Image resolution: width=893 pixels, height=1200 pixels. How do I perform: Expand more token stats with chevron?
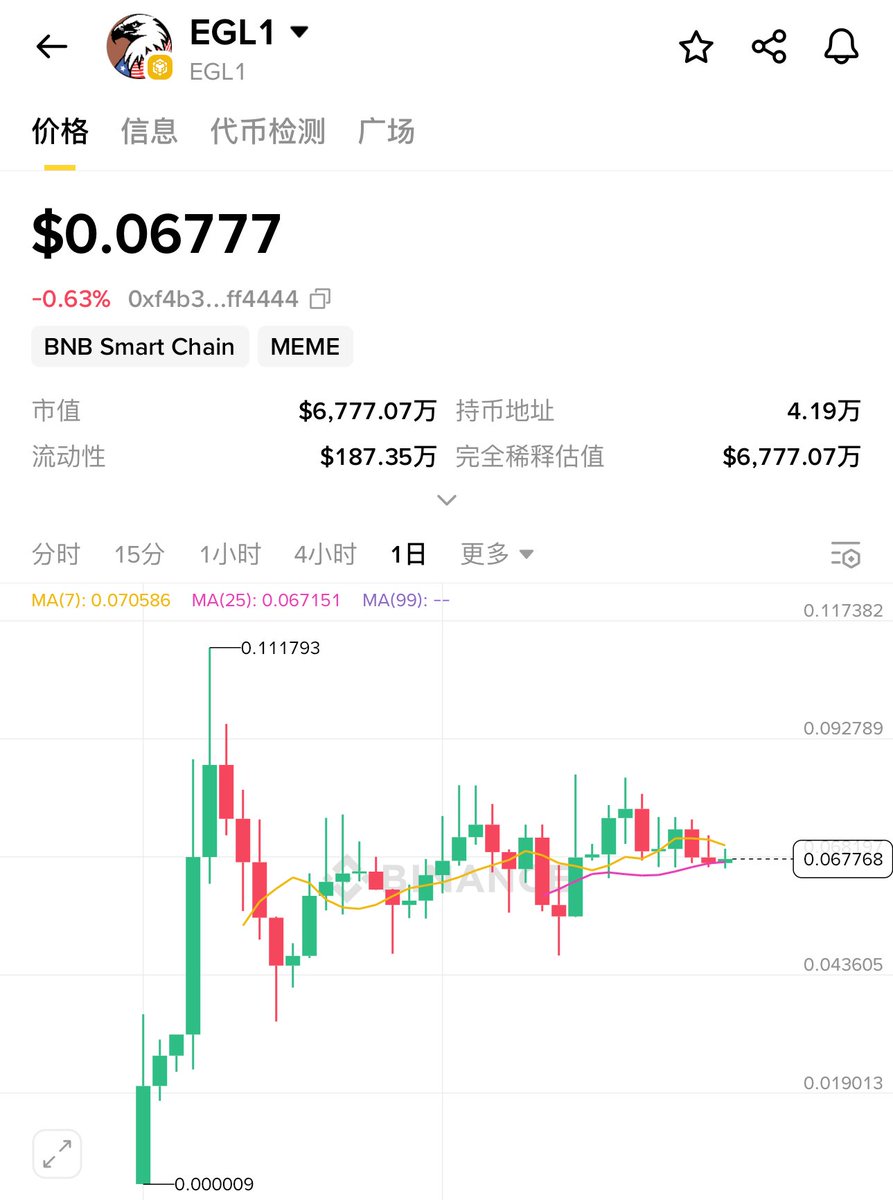[447, 500]
